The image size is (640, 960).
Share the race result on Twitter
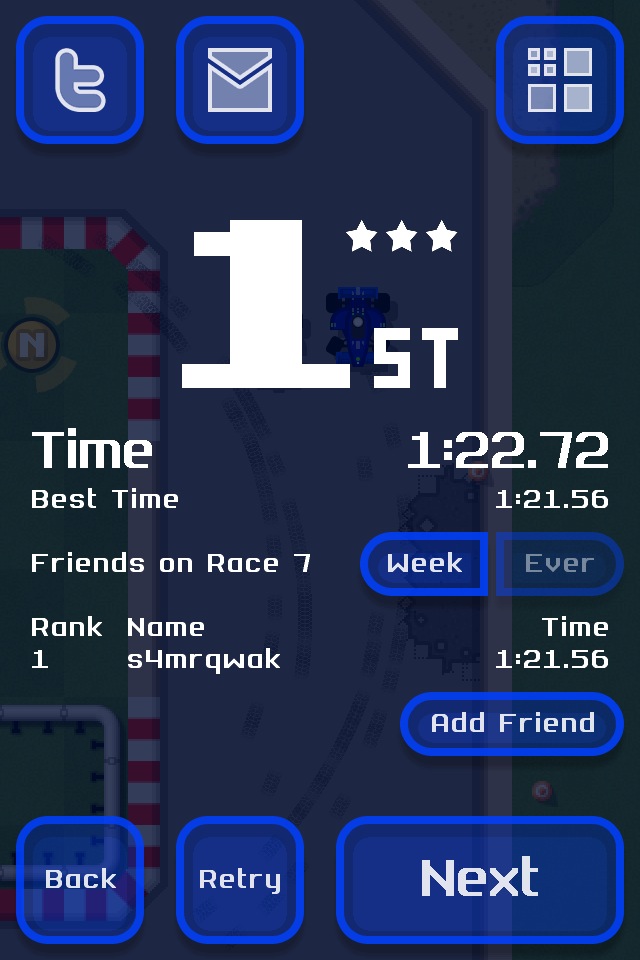tap(80, 80)
